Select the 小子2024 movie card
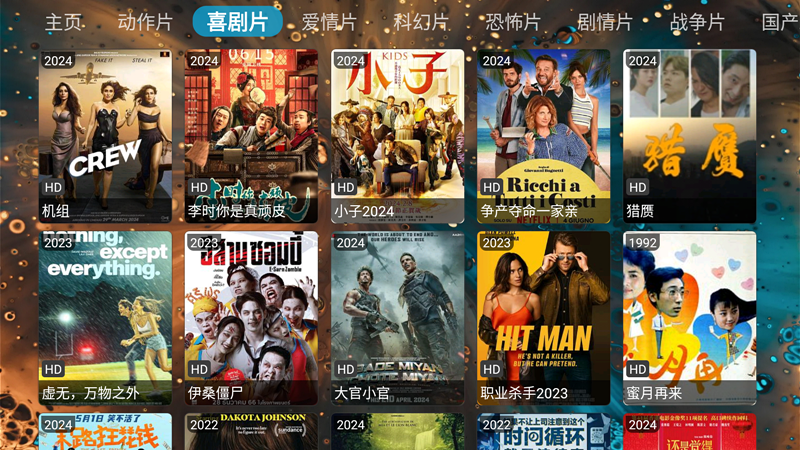The image size is (800, 450). (x=397, y=135)
